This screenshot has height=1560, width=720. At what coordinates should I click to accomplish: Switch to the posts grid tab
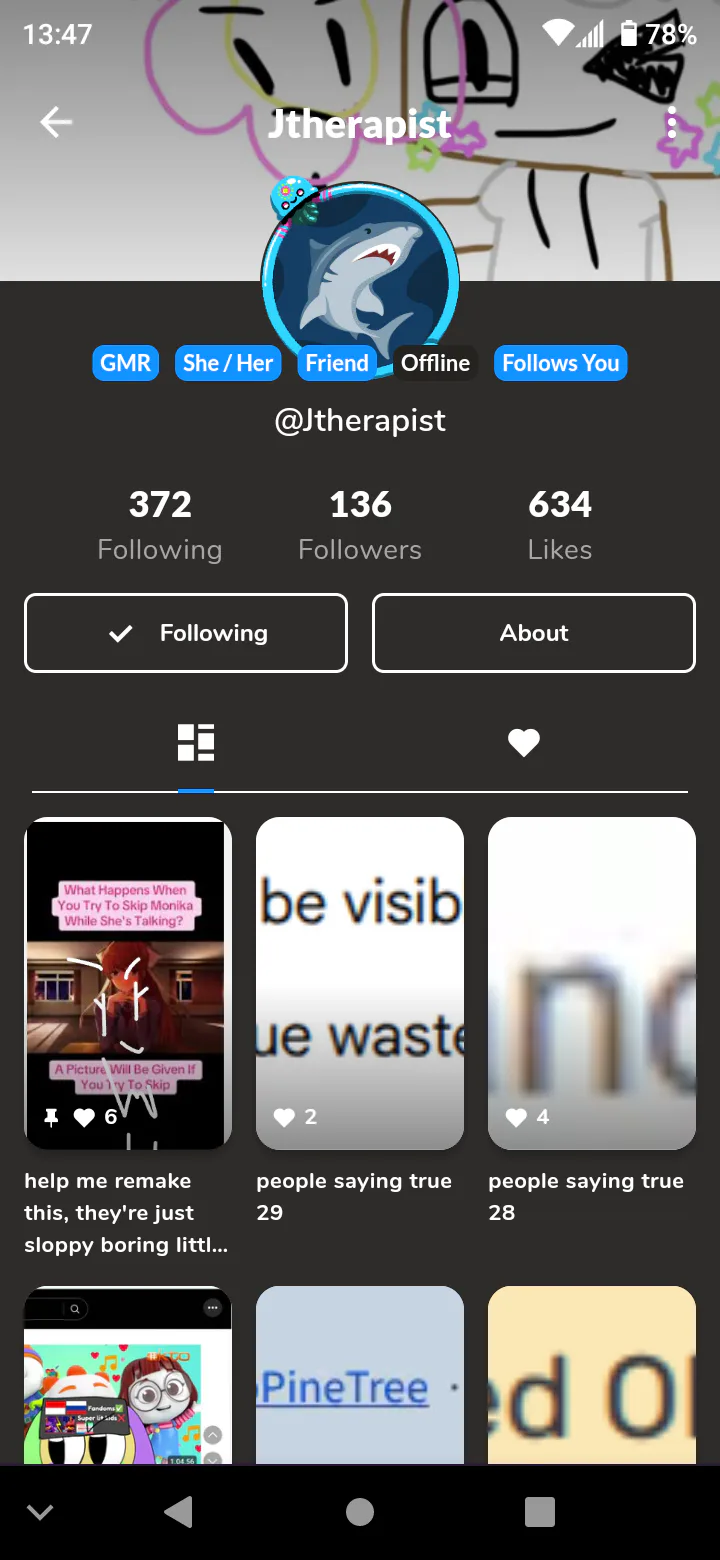pyautogui.click(x=196, y=743)
